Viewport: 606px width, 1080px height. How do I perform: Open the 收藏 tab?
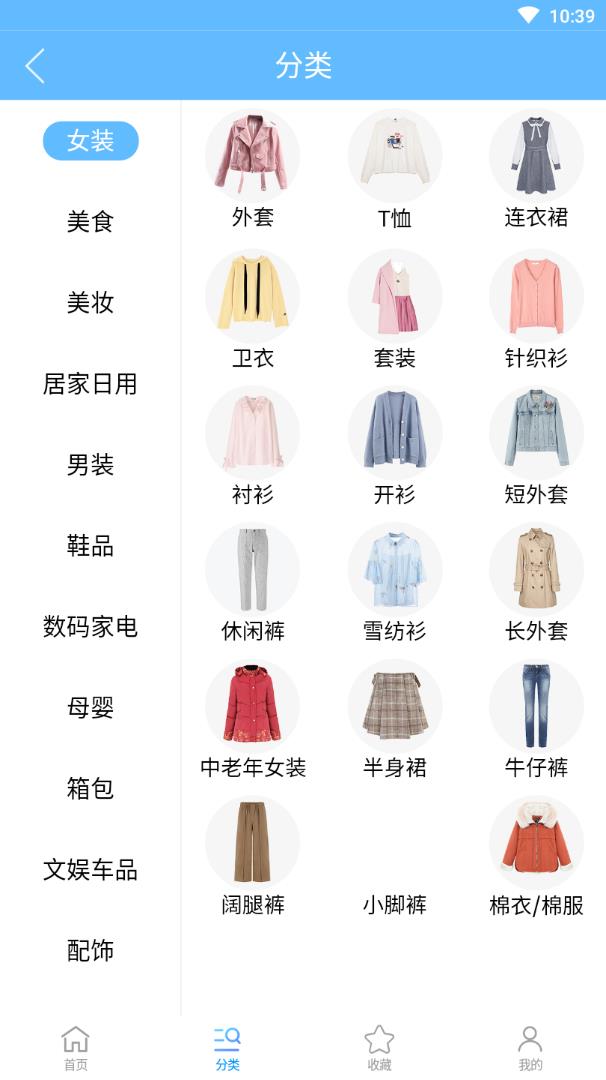[379, 1048]
